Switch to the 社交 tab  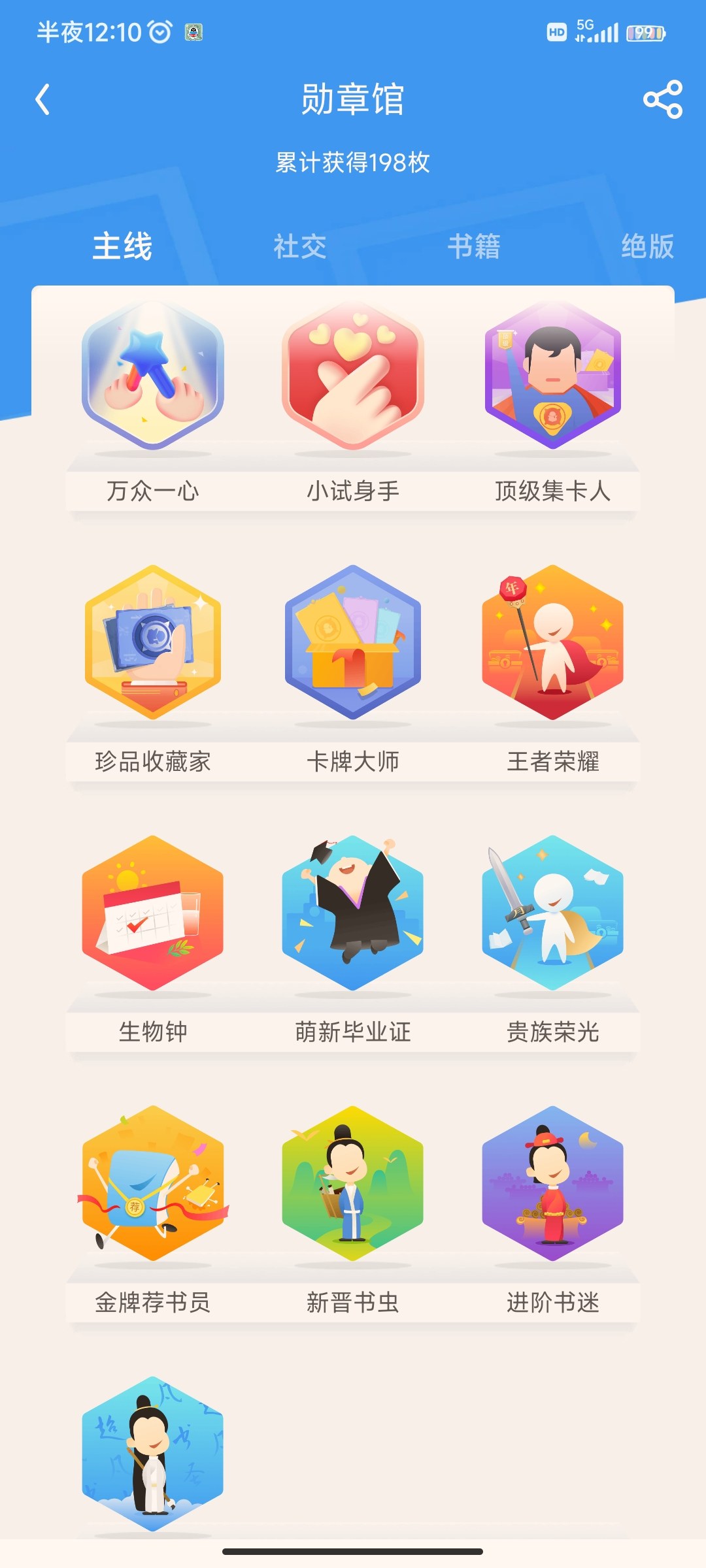coord(299,247)
